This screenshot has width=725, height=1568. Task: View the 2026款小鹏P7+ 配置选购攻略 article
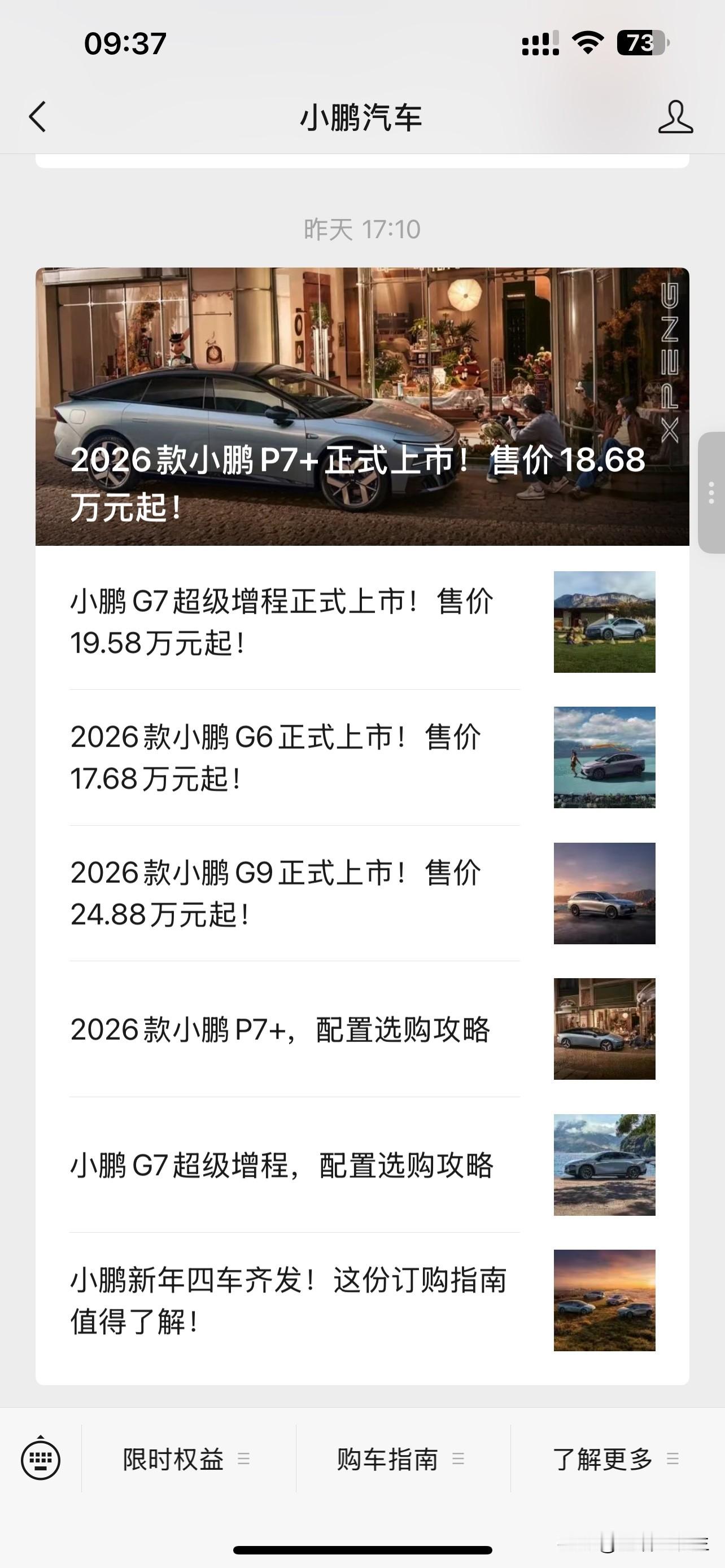pos(361,1029)
